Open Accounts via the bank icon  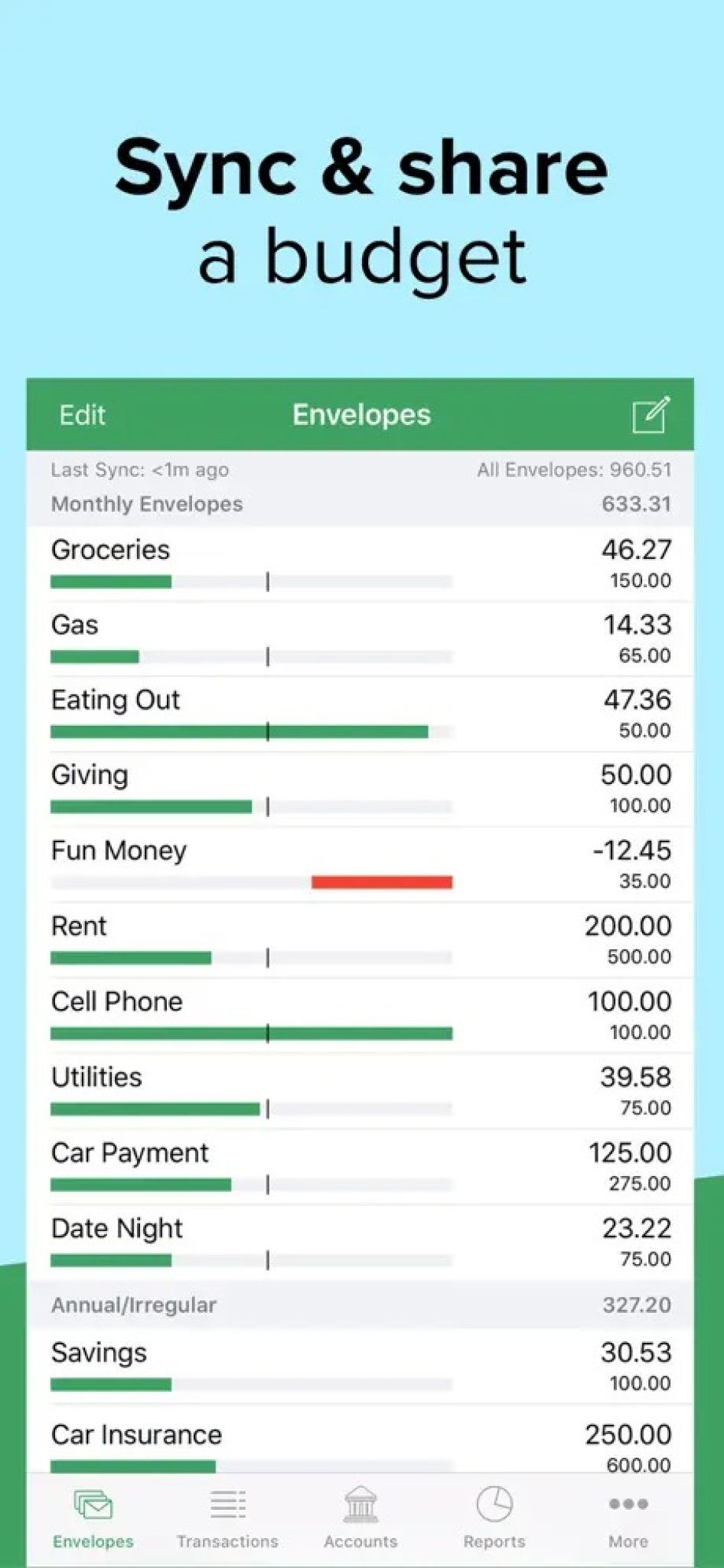pyautogui.click(x=360, y=1504)
